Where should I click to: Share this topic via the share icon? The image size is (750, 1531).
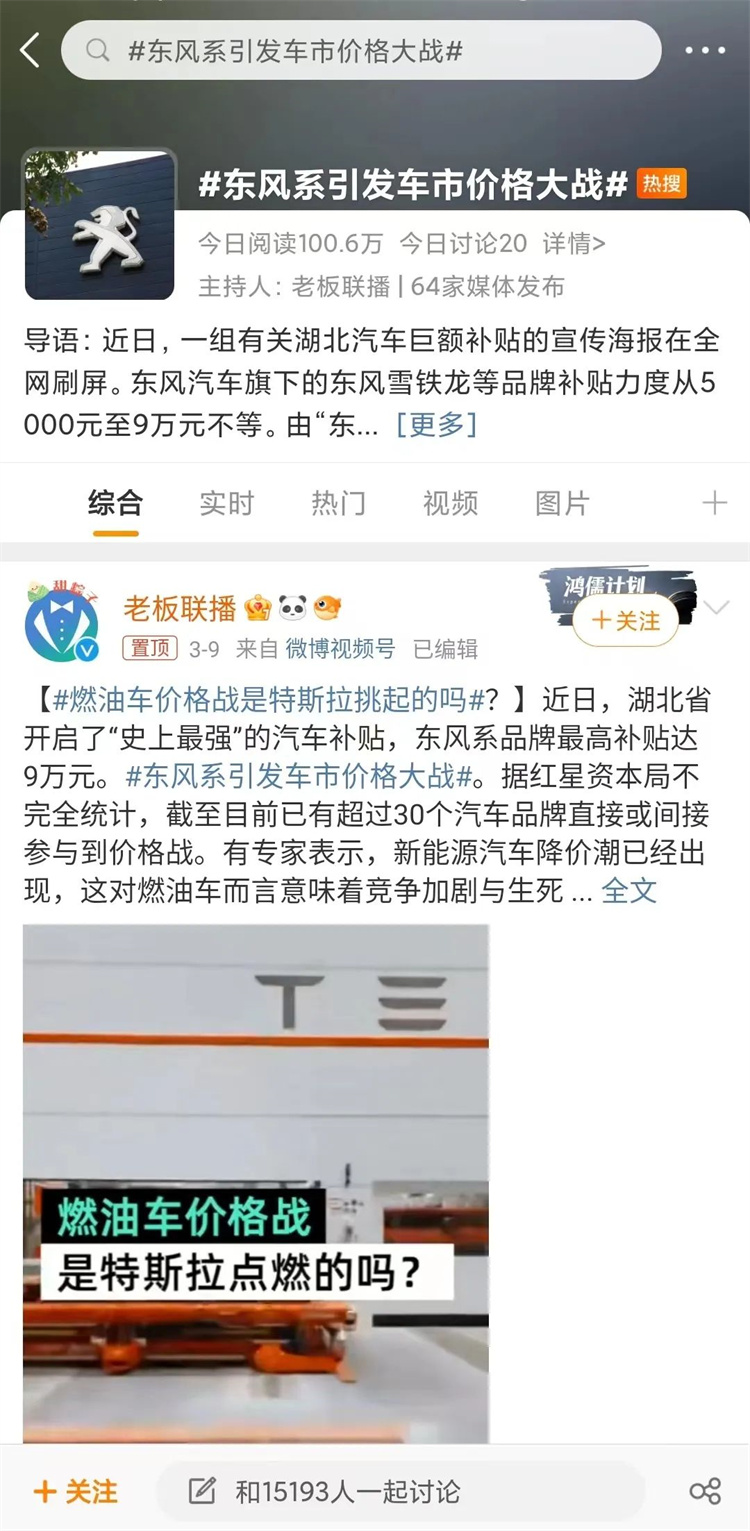(705, 1492)
